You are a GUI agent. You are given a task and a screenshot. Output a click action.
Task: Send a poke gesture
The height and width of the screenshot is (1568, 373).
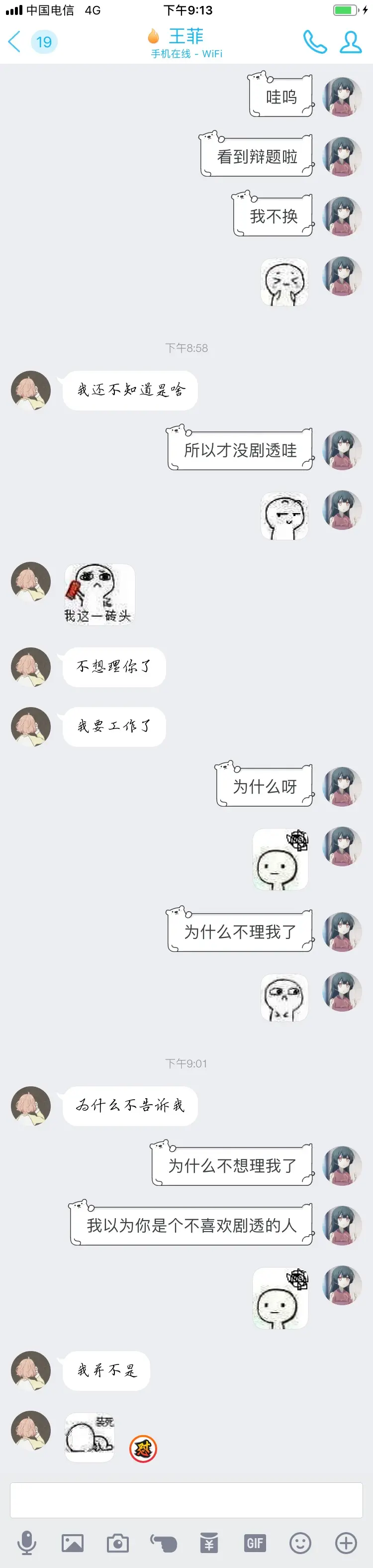(164, 1543)
